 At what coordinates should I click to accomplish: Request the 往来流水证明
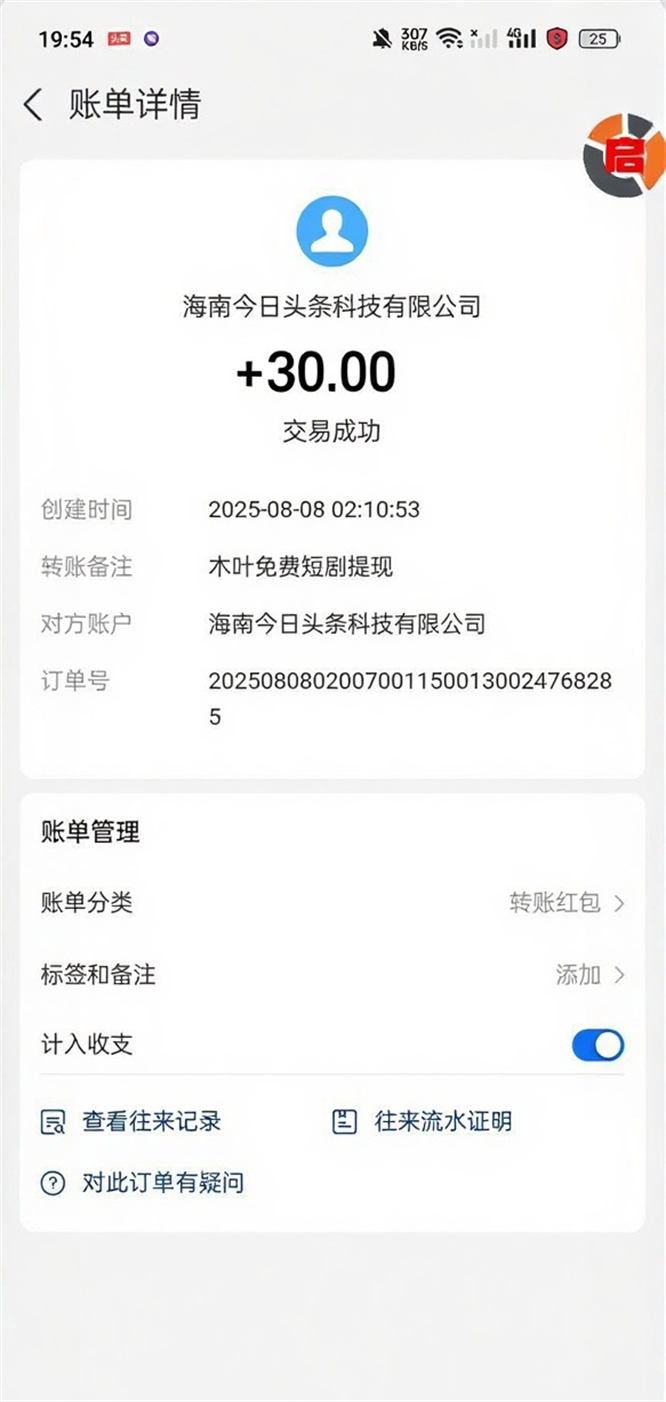[422, 1121]
